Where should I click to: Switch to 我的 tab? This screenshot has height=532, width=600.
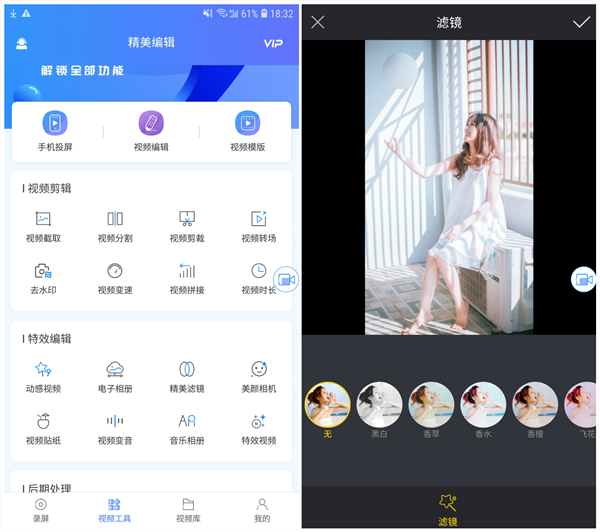(x=261, y=510)
